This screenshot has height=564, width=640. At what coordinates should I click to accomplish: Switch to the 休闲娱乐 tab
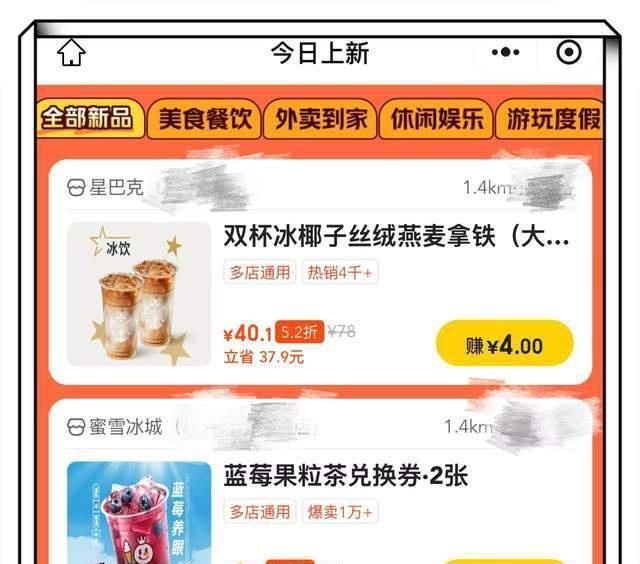(x=437, y=120)
